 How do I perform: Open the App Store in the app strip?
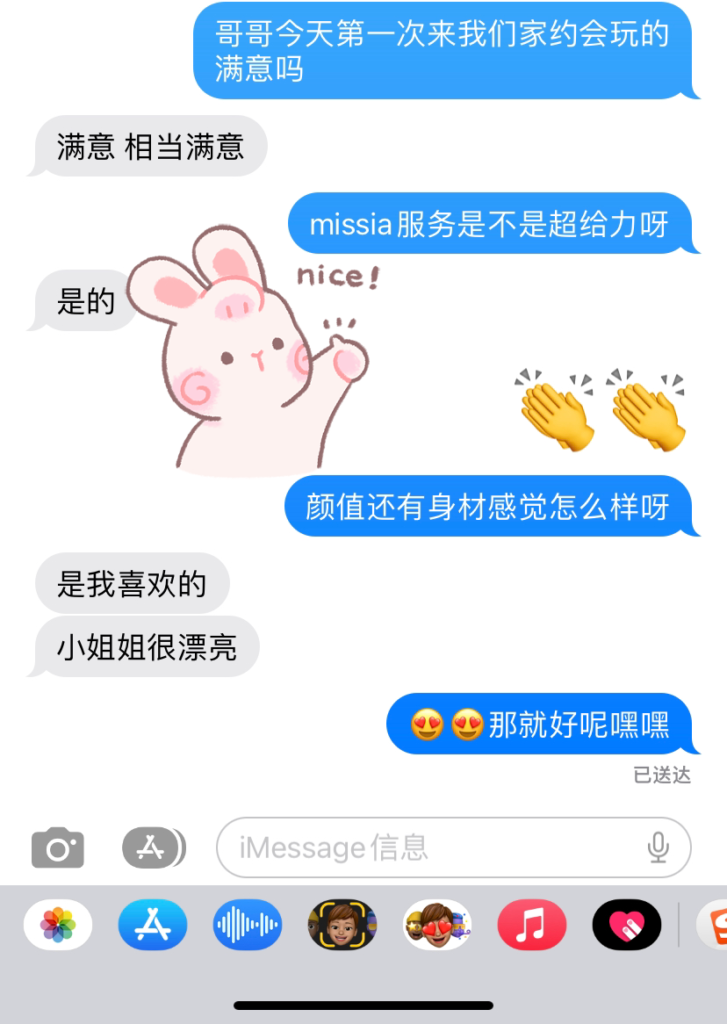[x=153, y=925]
